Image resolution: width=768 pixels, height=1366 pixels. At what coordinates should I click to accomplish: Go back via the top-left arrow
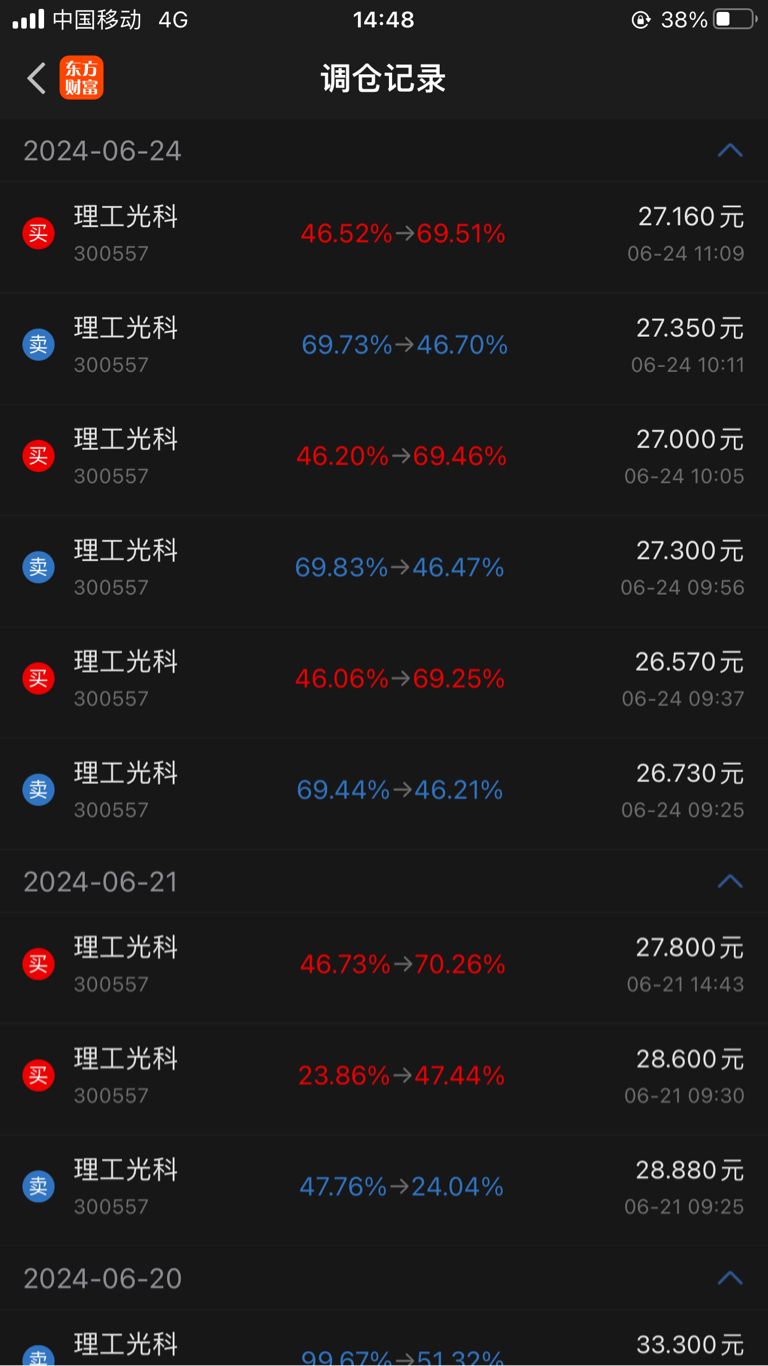pyautogui.click(x=37, y=78)
